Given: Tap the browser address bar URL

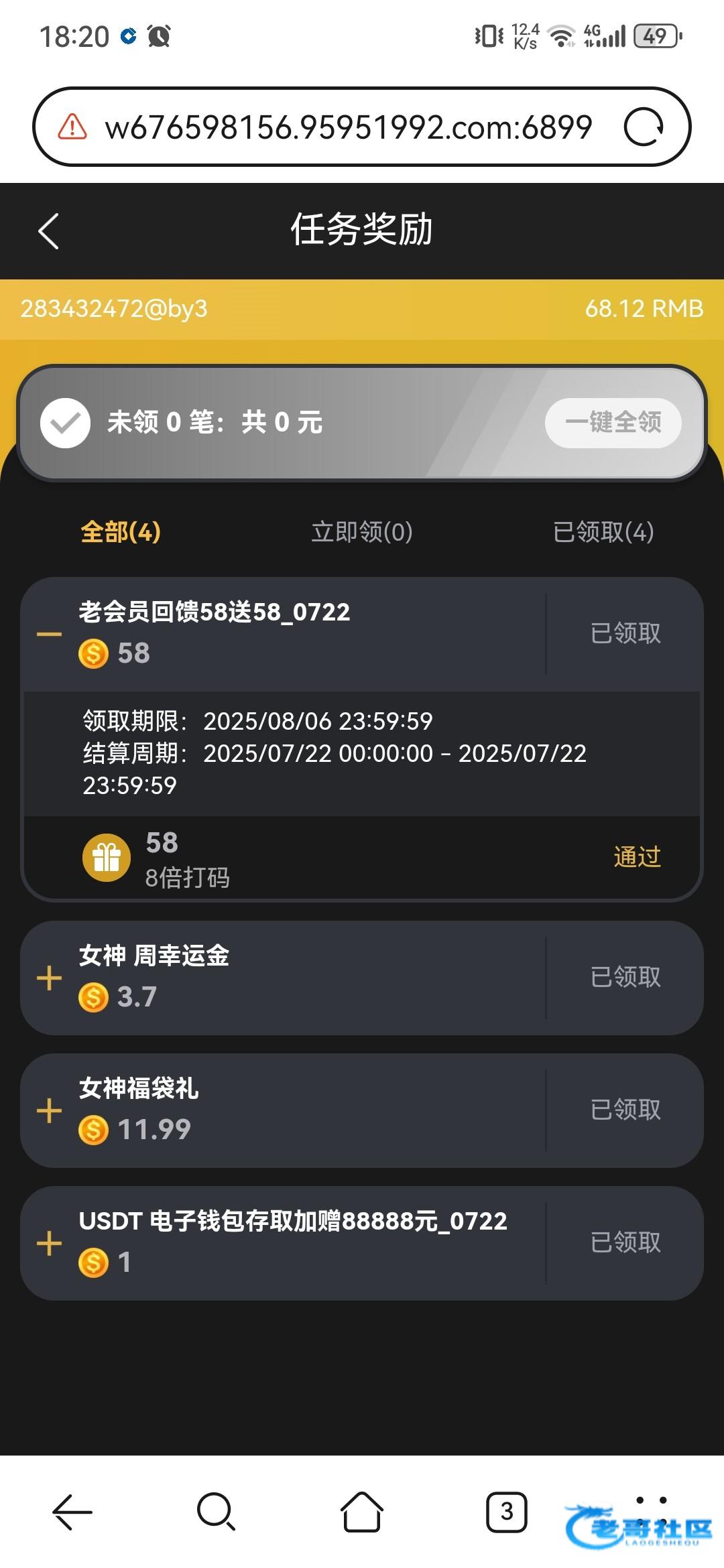Looking at the screenshot, I should tap(349, 127).
